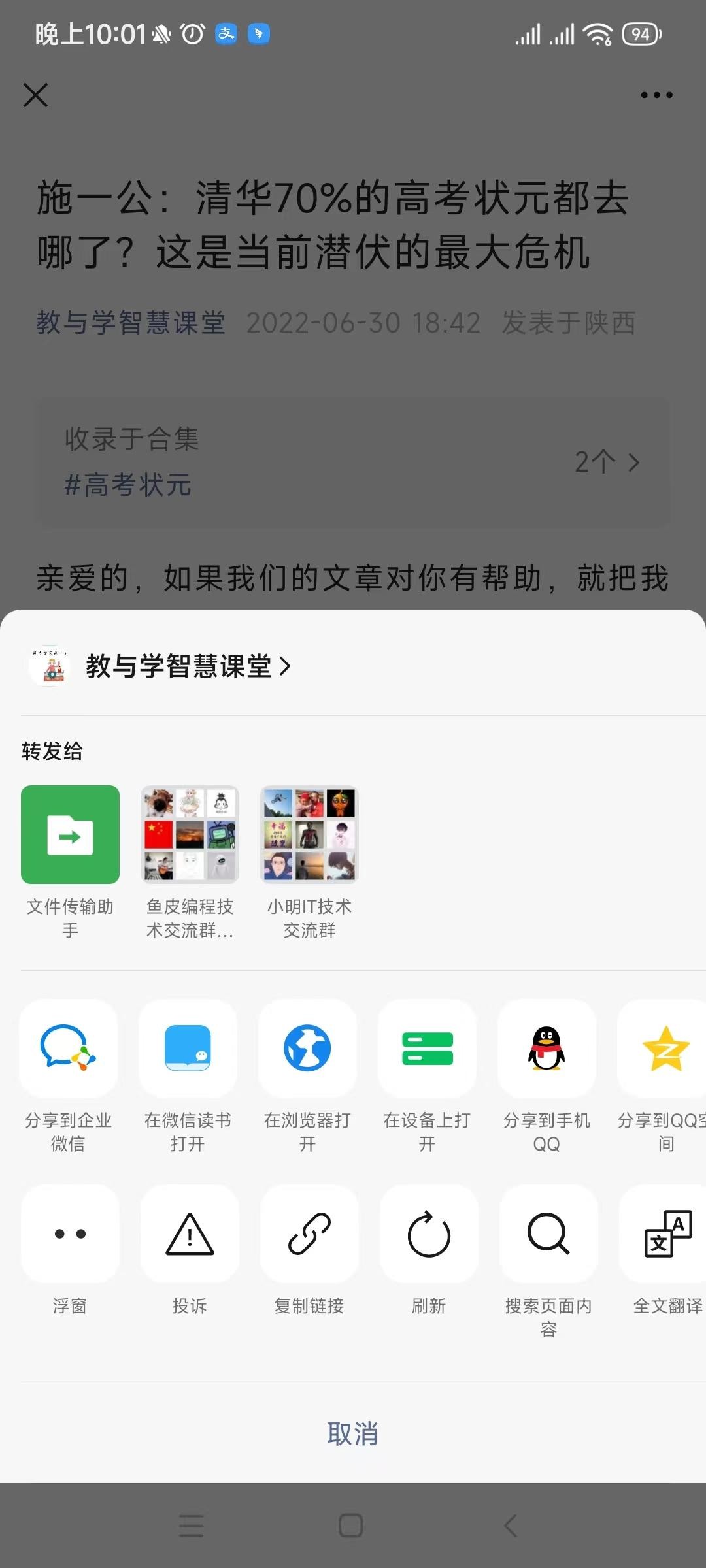Forward to 鱼皮编程技术交流群
The height and width of the screenshot is (1568, 706).
click(190, 835)
